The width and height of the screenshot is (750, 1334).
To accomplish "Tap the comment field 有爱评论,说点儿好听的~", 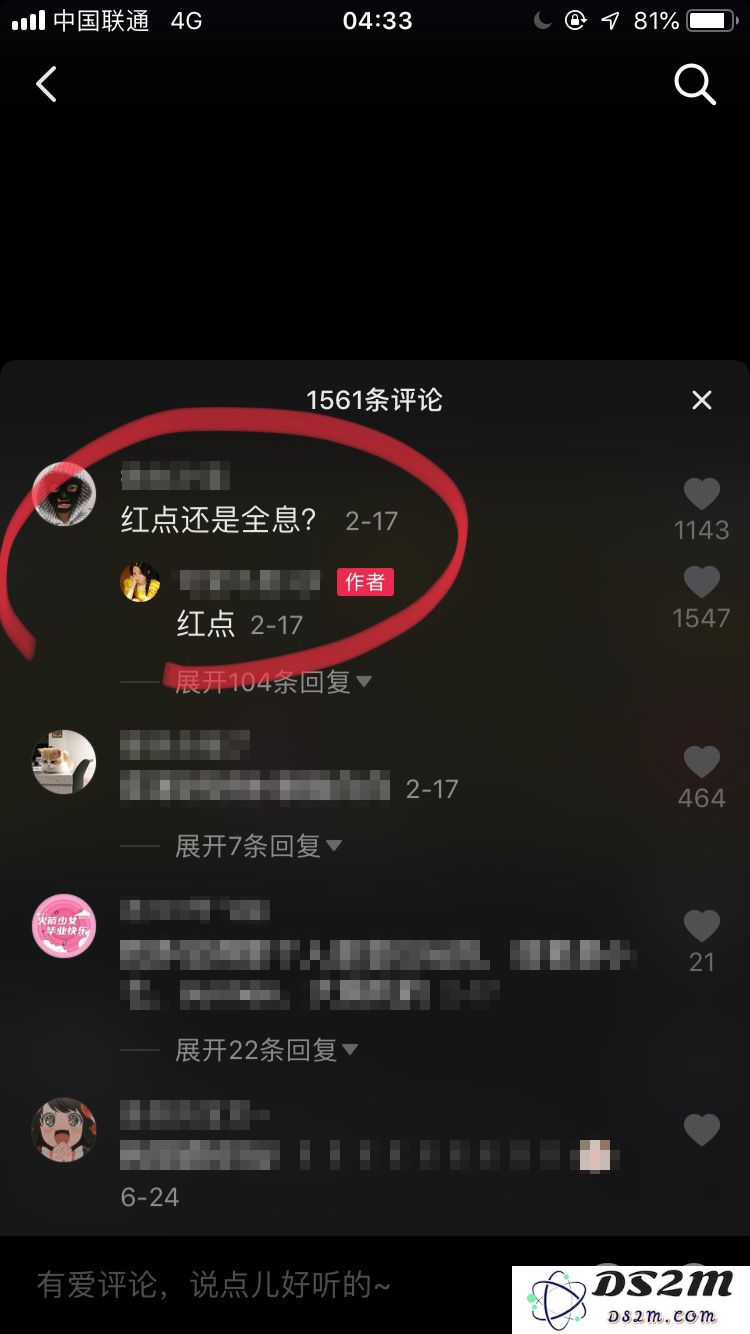I will click(250, 1285).
